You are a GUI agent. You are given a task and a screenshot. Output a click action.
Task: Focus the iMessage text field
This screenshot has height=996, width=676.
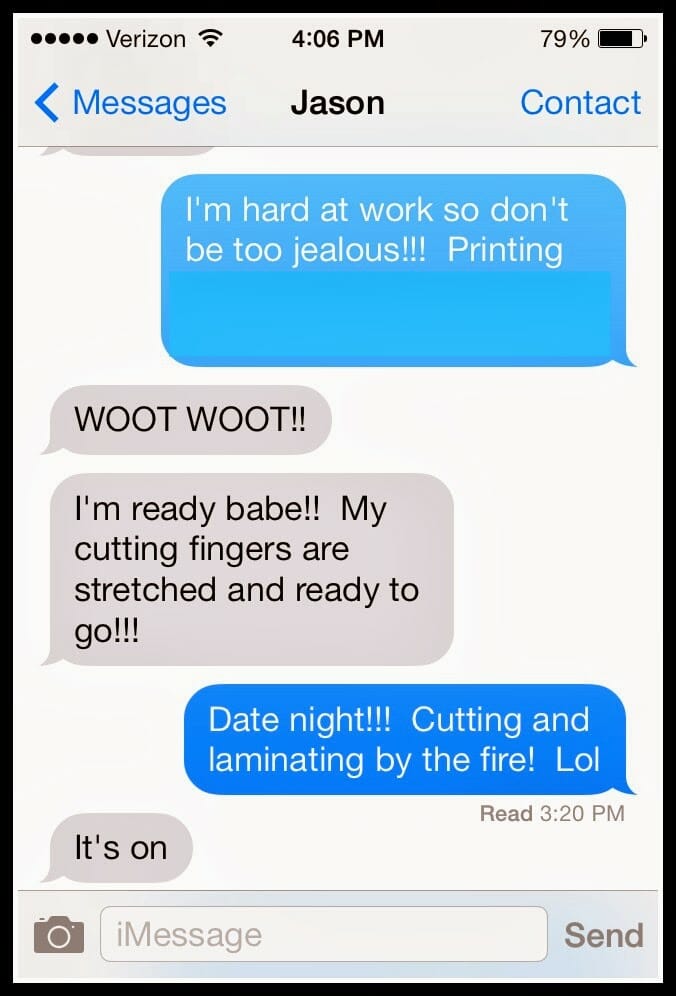[323, 934]
